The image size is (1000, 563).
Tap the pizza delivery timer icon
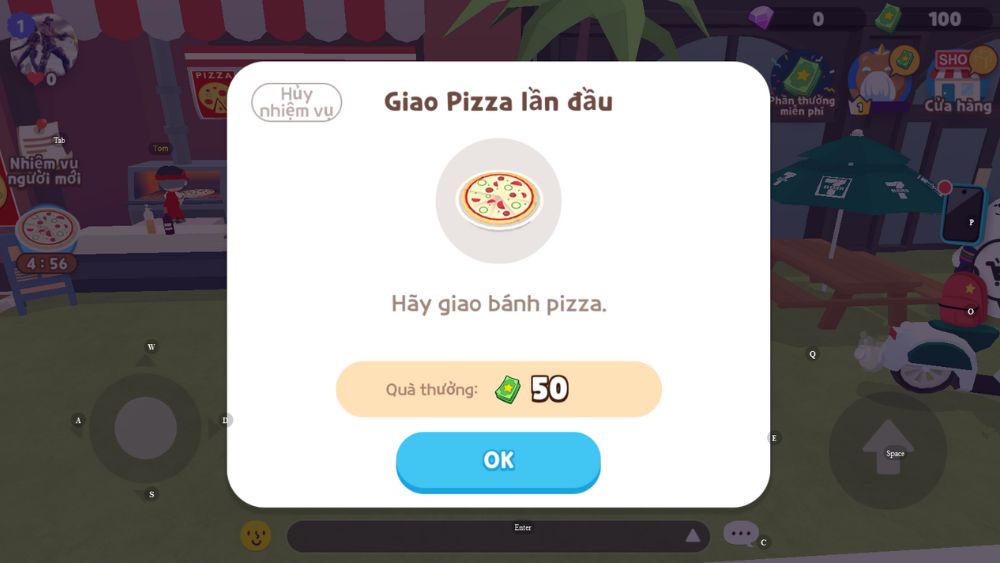(x=46, y=238)
